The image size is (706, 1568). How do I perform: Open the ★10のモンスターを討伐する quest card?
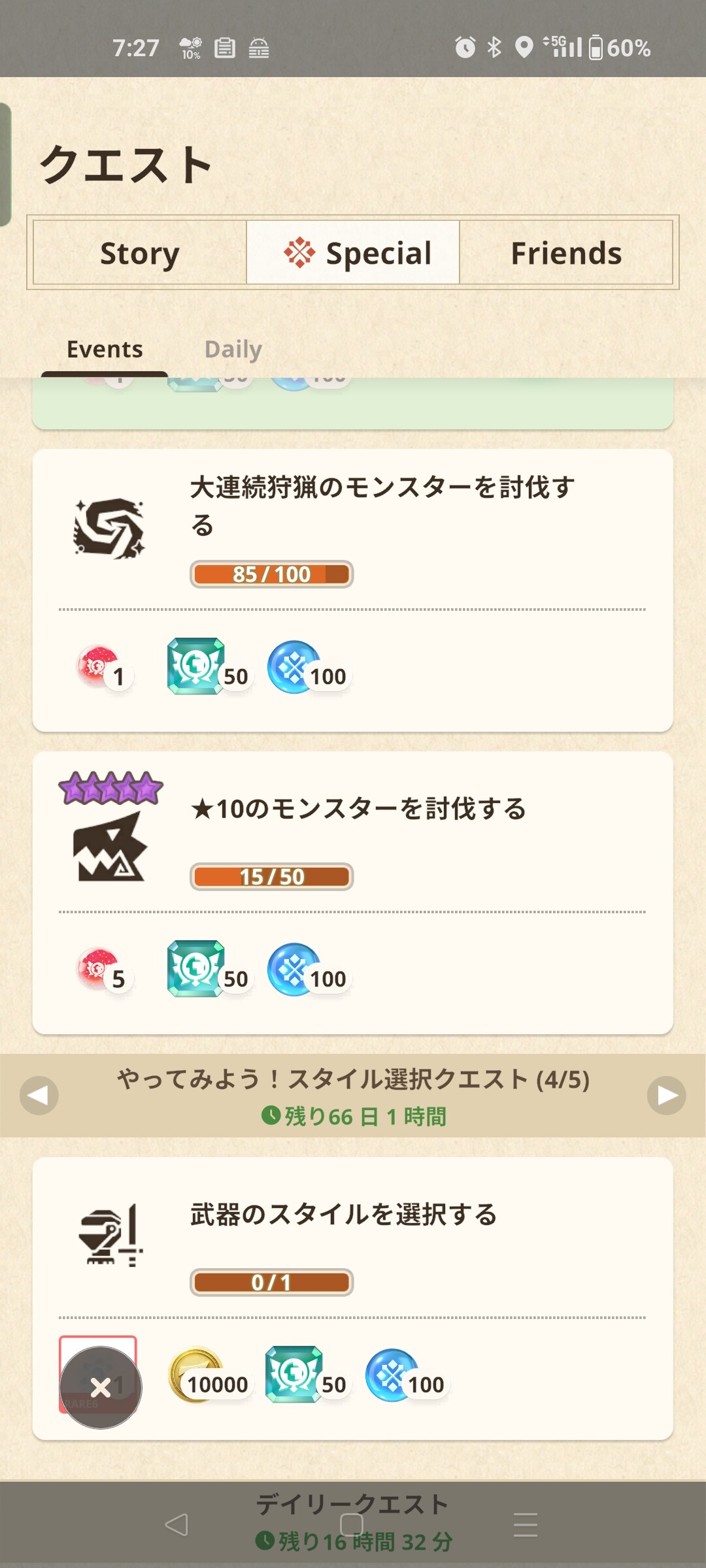[353, 892]
